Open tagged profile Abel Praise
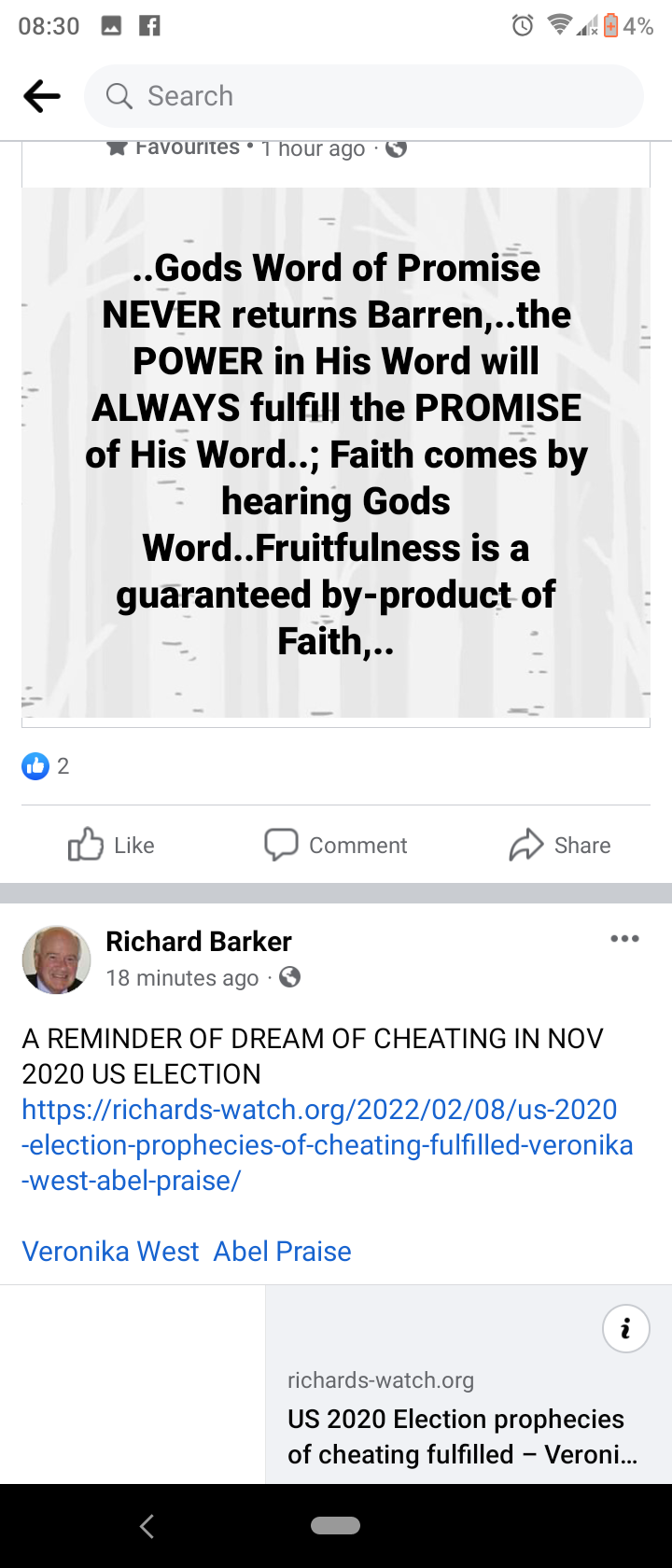This screenshot has height=1568, width=672. tap(282, 1252)
